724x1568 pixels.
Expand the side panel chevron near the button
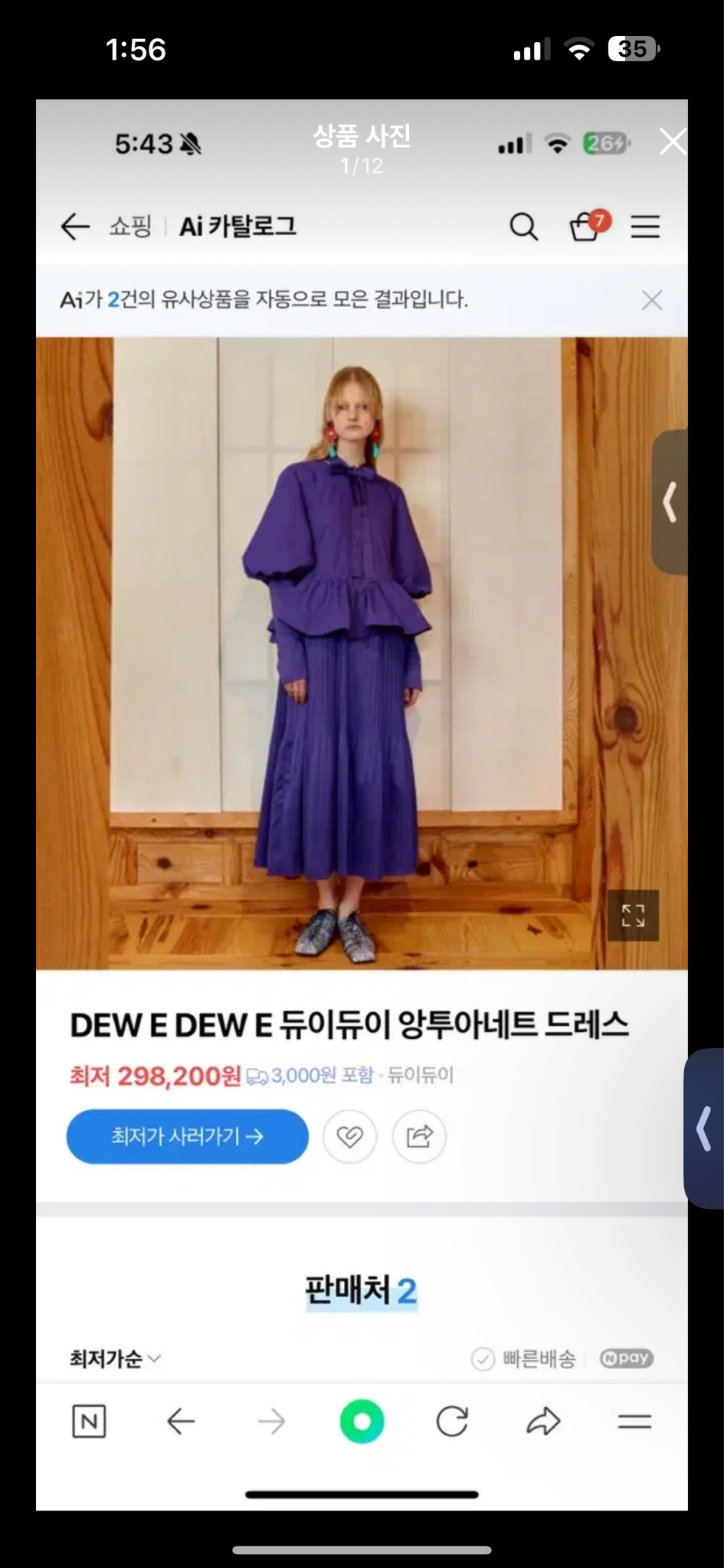coord(703,1127)
